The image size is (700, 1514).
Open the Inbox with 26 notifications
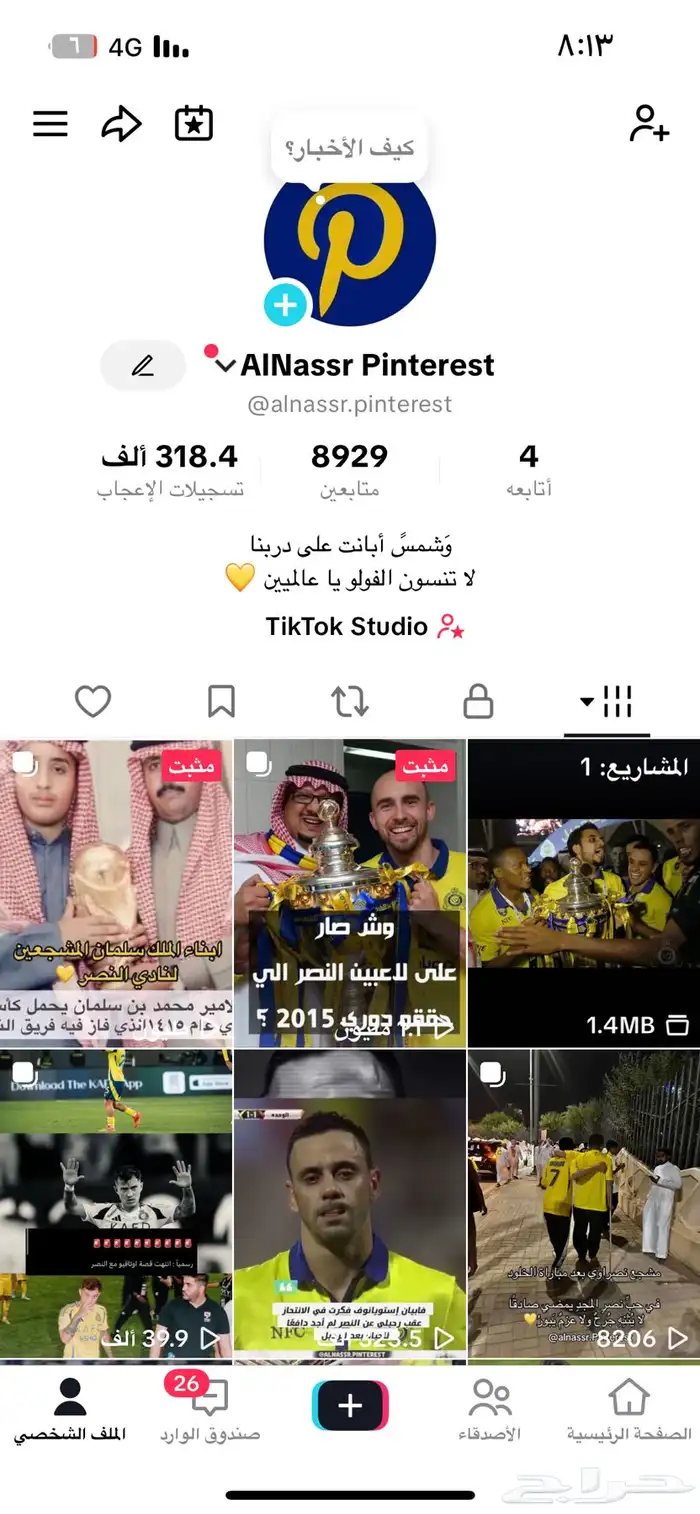point(210,1409)
